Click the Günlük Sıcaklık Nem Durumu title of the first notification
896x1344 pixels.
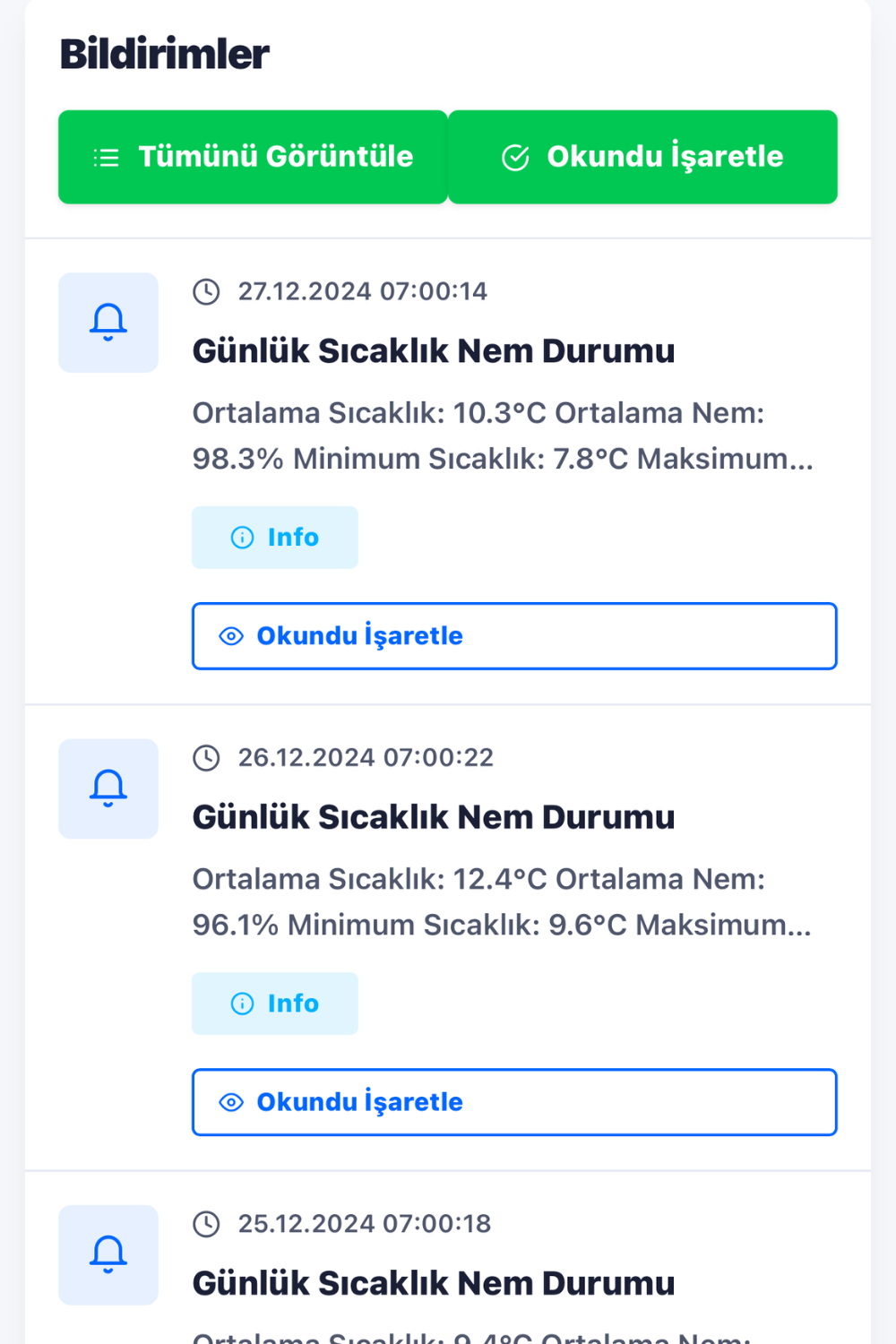coord(434,349)
